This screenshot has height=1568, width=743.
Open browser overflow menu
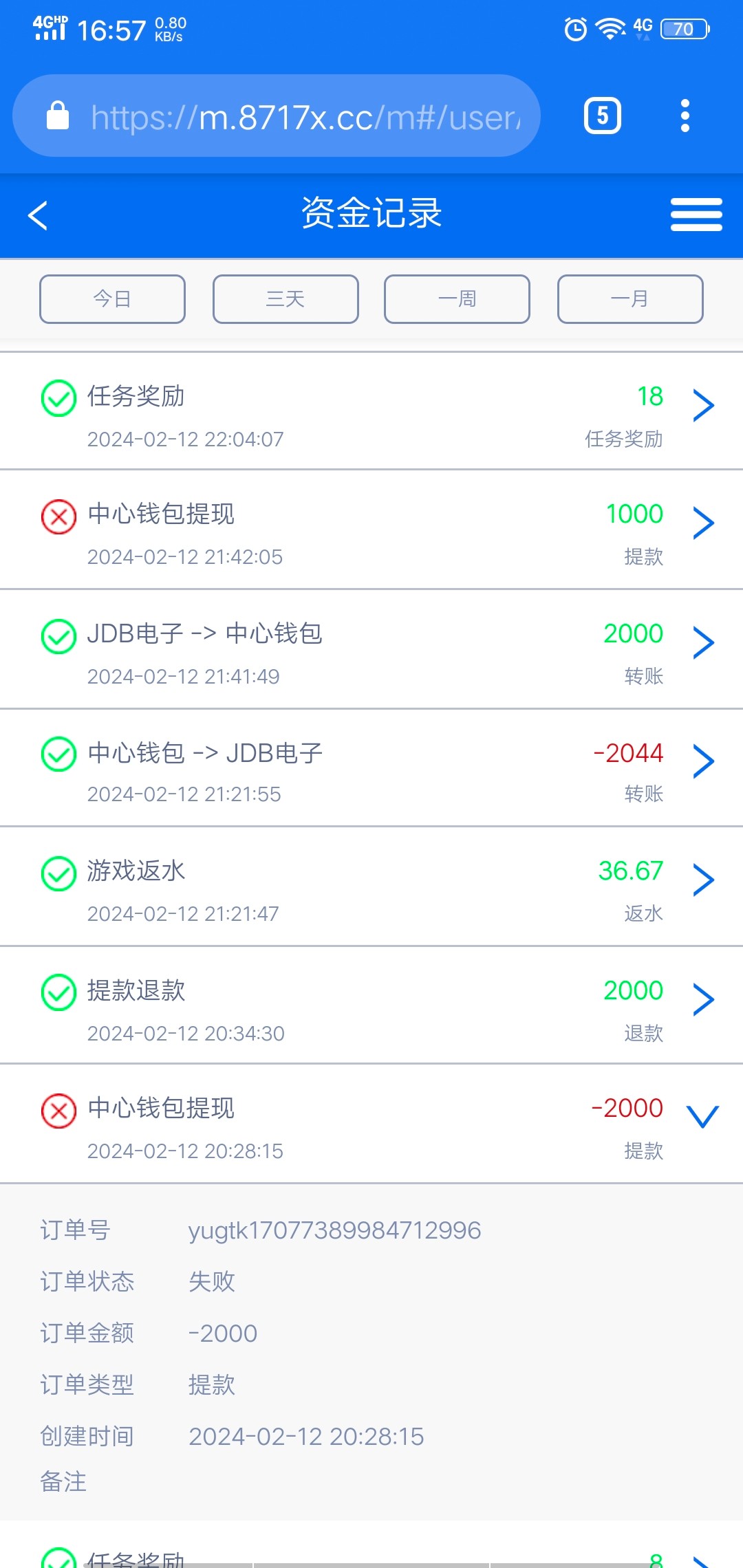coord(685,116)
